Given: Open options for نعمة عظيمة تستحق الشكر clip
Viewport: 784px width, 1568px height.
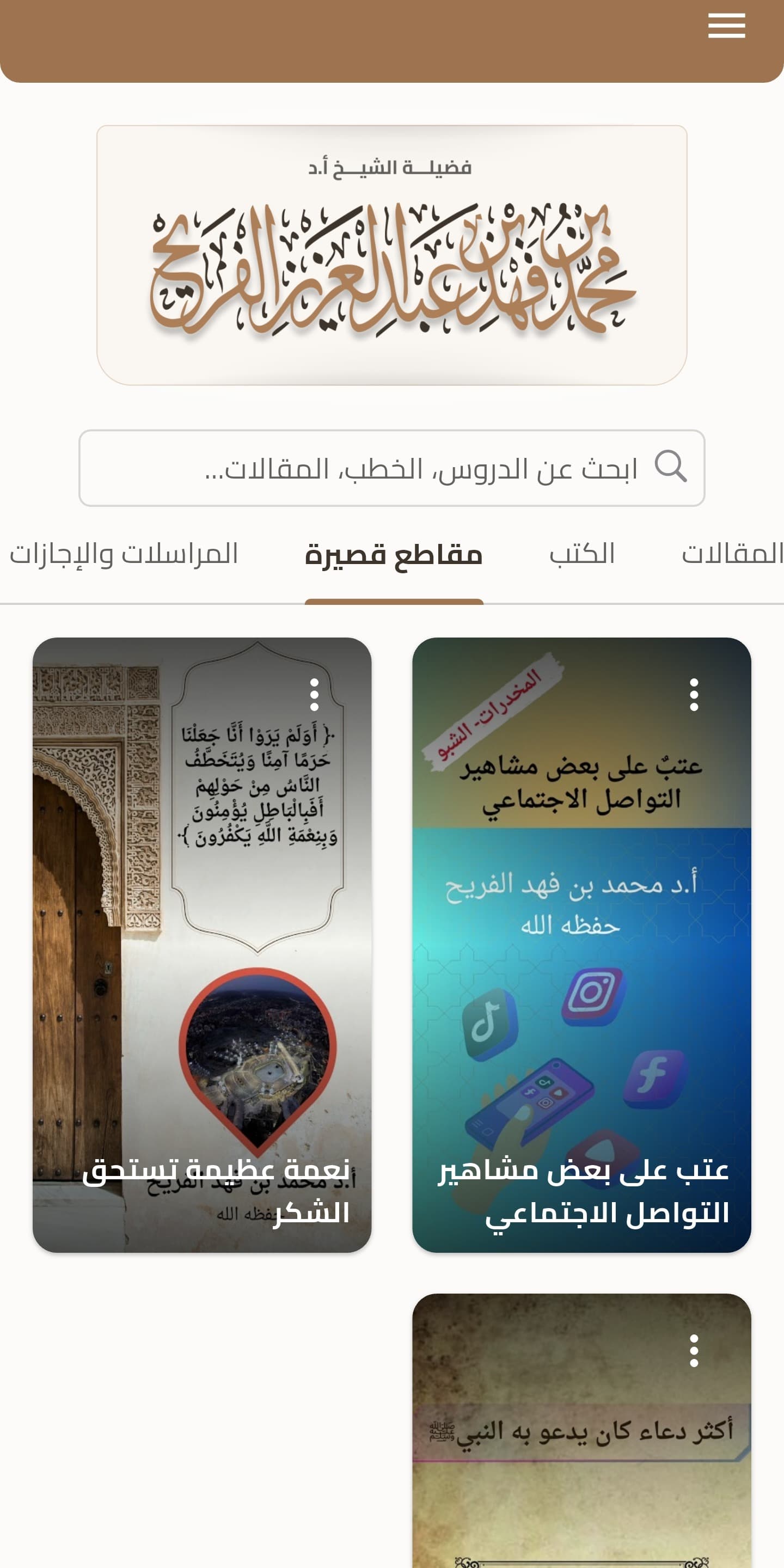Looking at the screenshot, I should tap(314, 695).
